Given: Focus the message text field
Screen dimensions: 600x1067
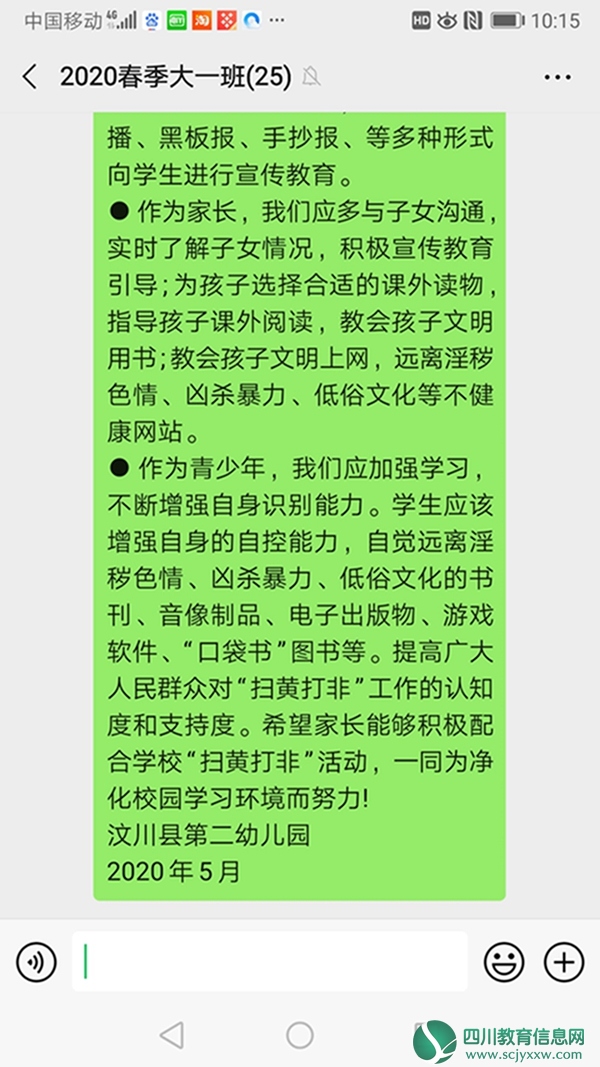Looking at the screenshot, I should tap(269, 961).
